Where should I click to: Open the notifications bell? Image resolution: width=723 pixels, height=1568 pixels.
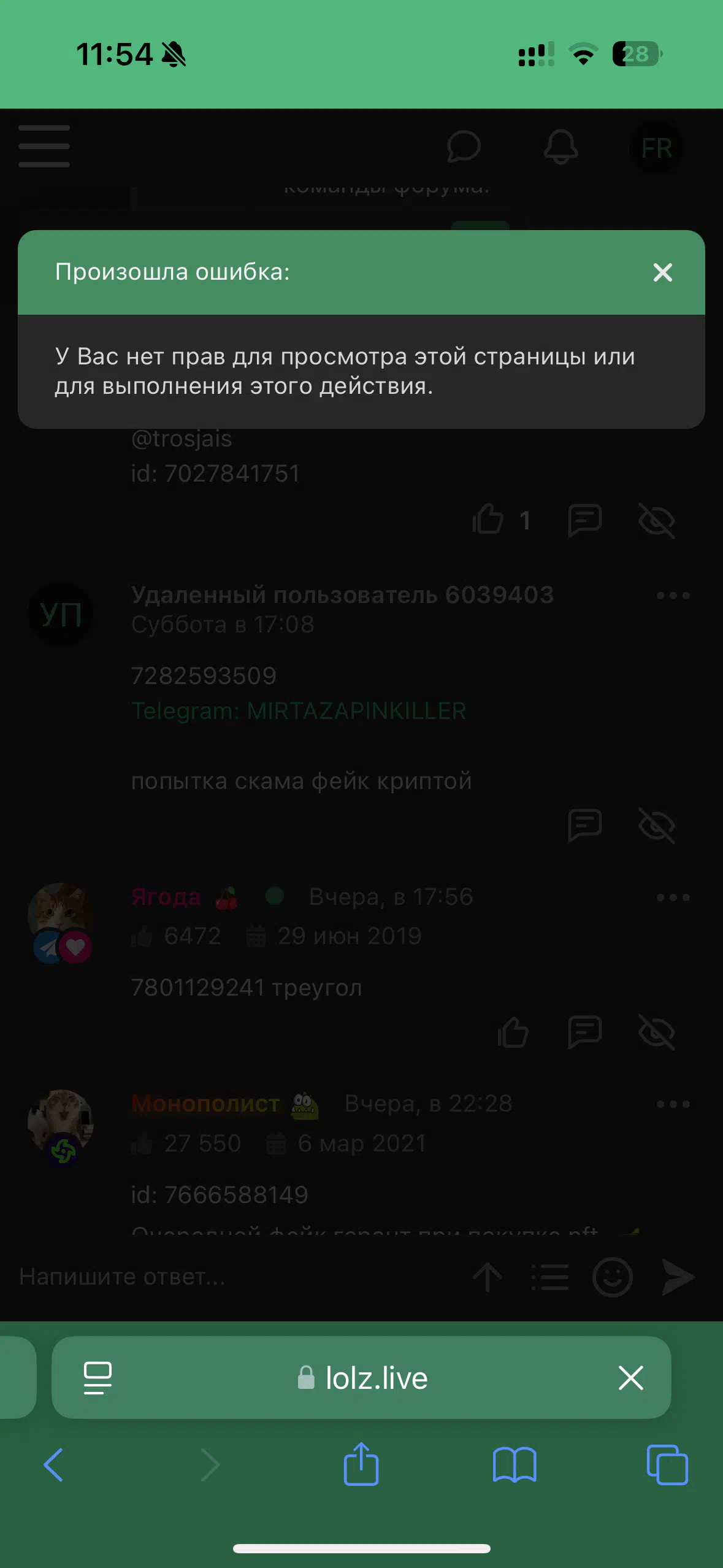pyautogui.click(x=560, y=147)
